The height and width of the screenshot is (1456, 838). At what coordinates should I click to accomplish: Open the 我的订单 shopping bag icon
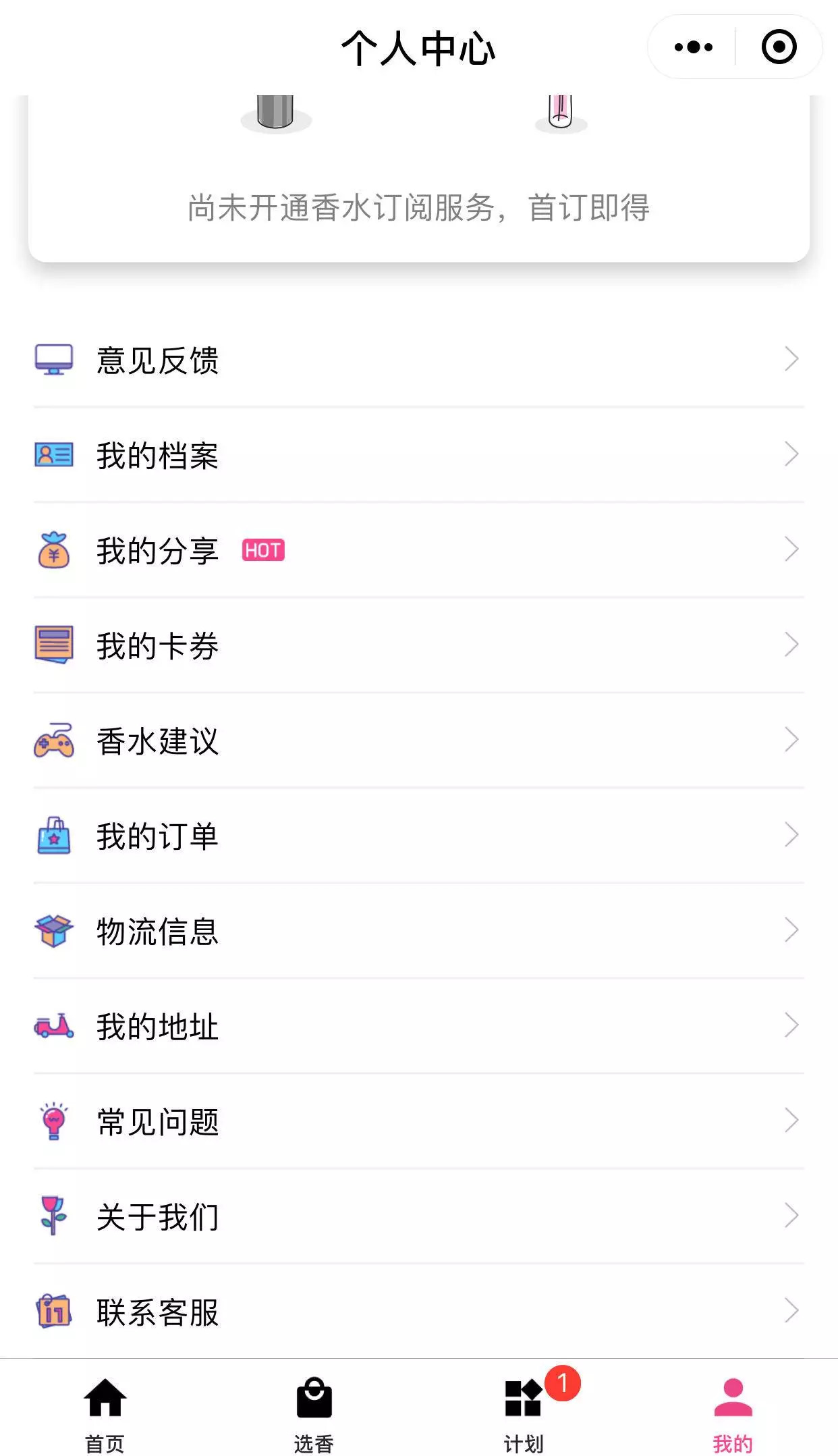(53, 837)
